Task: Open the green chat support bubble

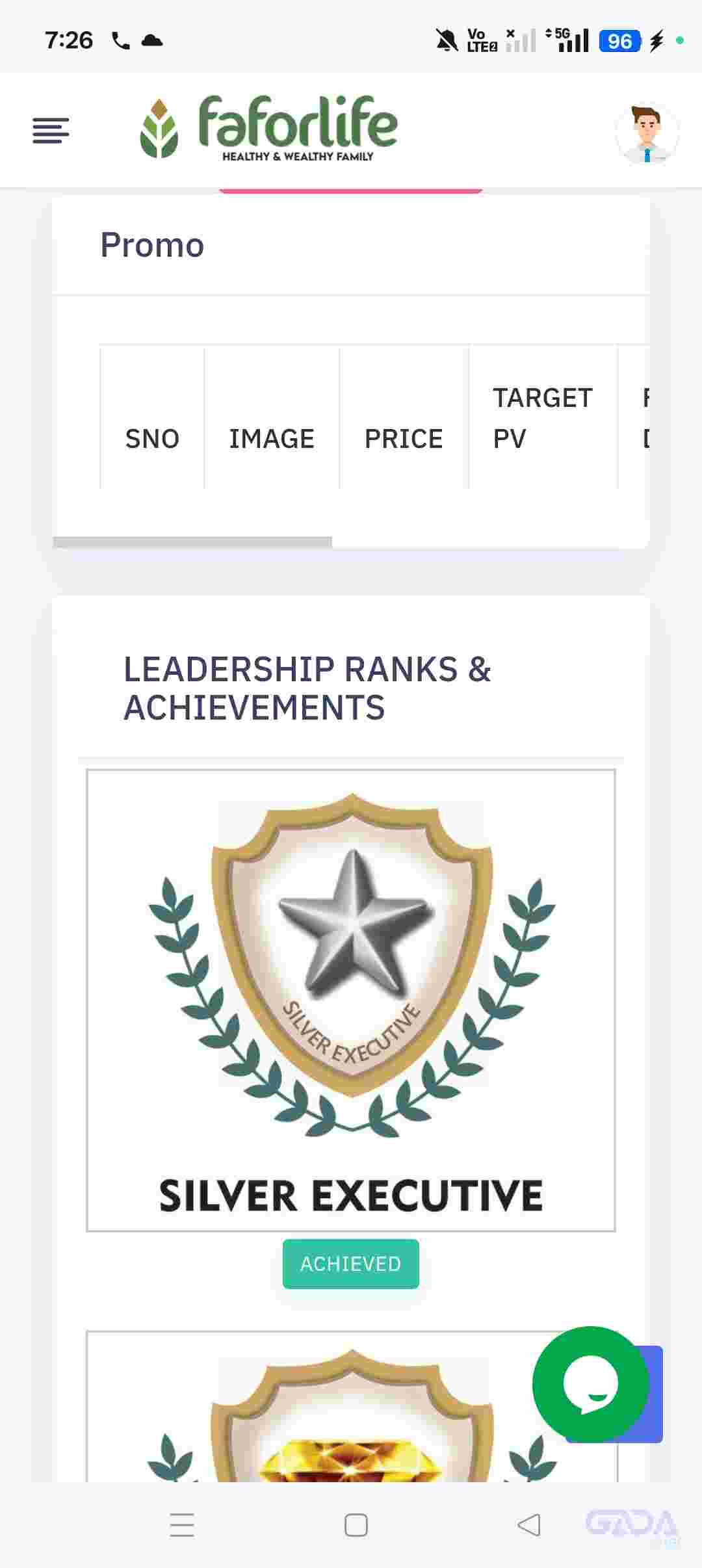Action: [x=590, y=1384]
